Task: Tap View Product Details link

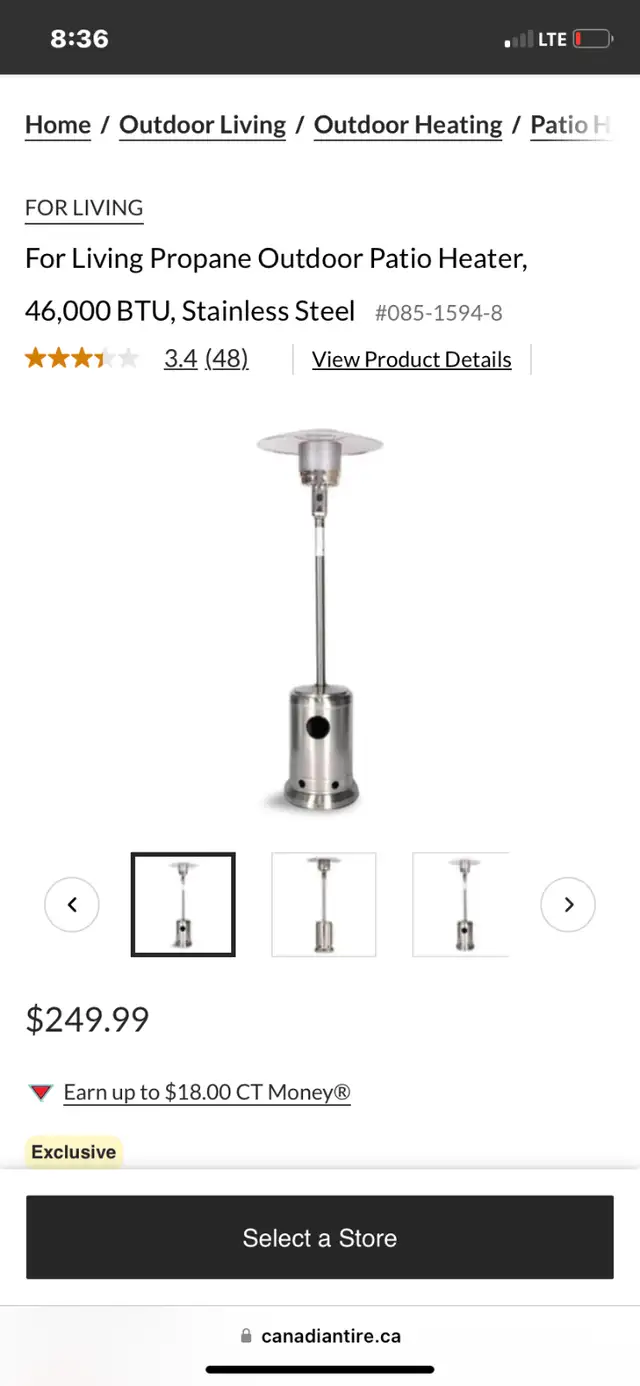Action: point(411,359)
